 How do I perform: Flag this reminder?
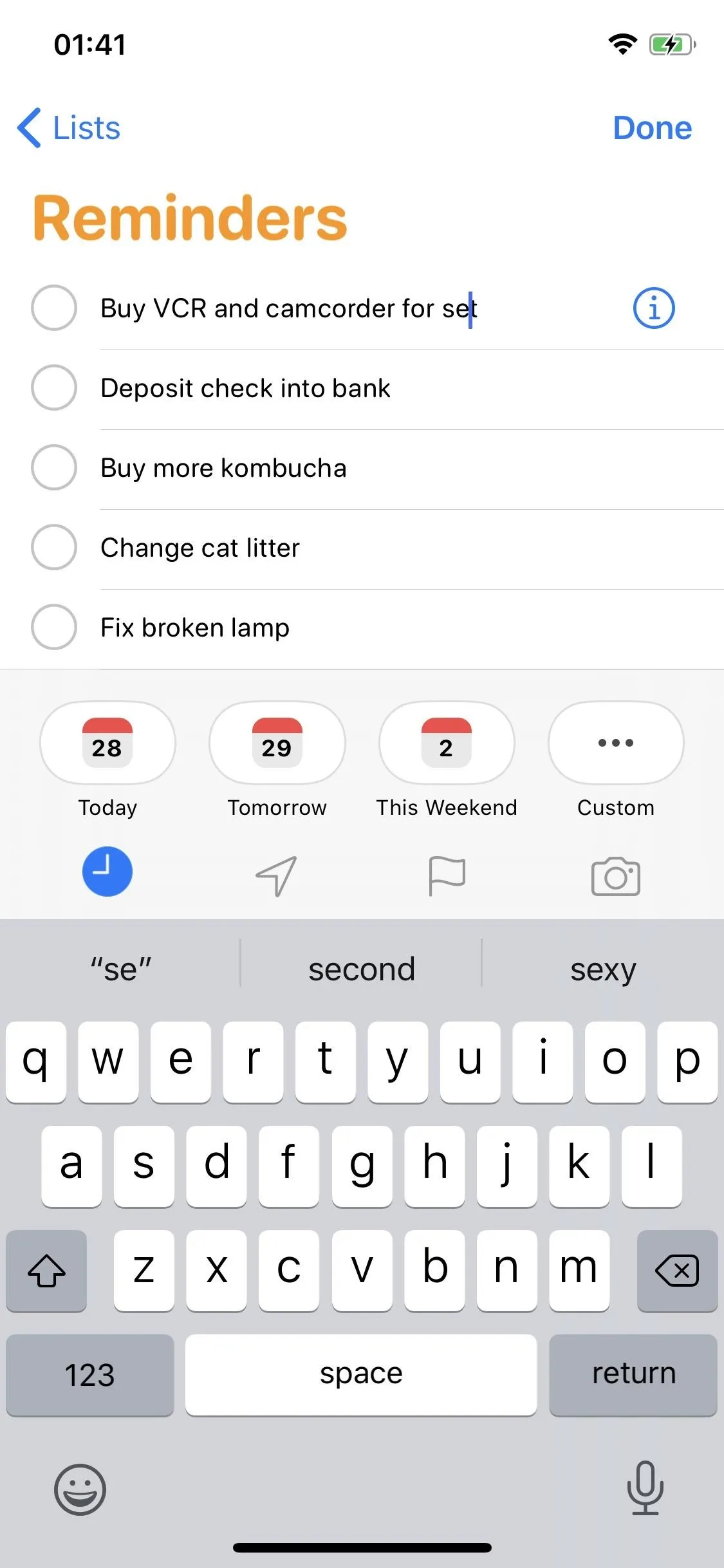[x=447, y=875]
